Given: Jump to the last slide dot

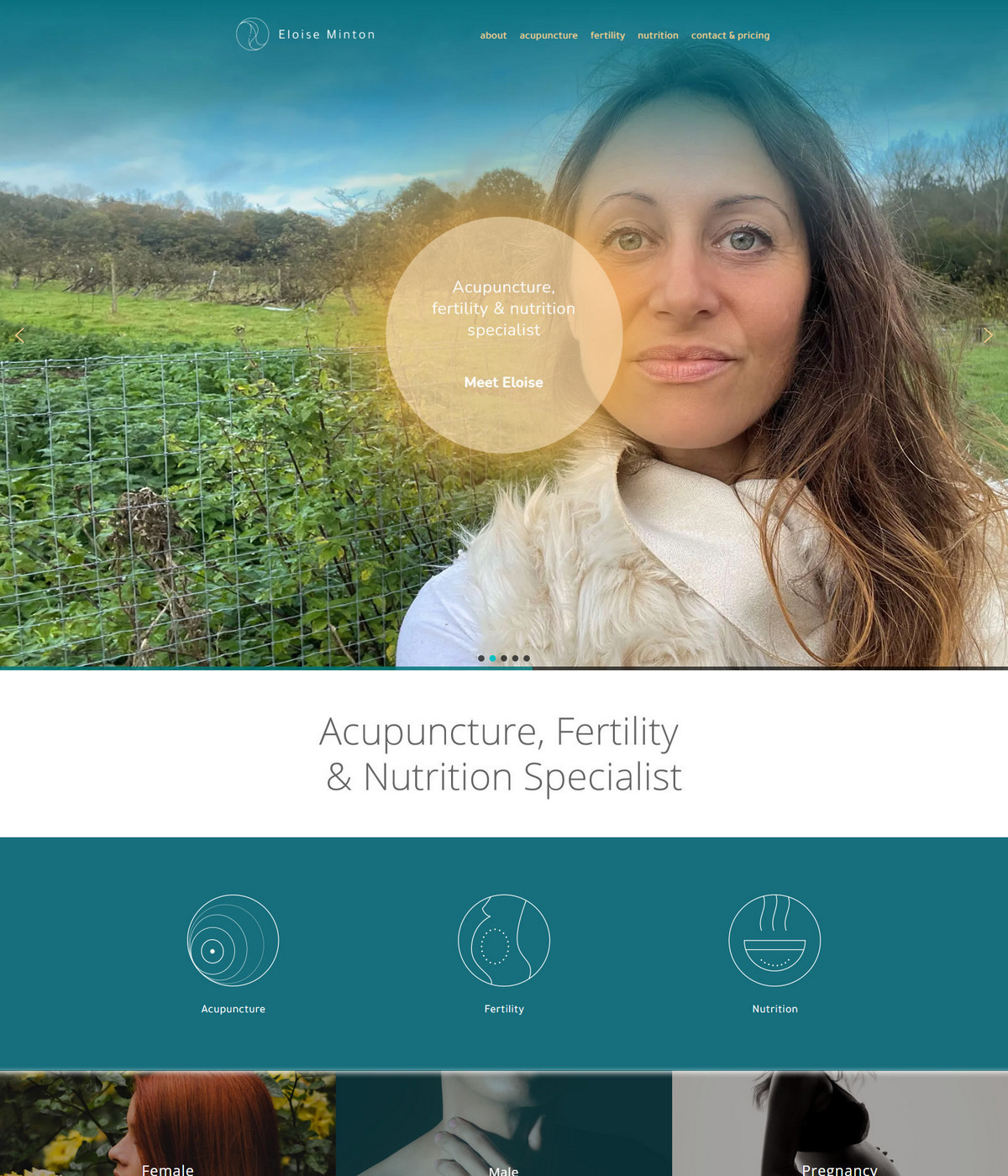Looking at the screenshot, I should point(527,659).
